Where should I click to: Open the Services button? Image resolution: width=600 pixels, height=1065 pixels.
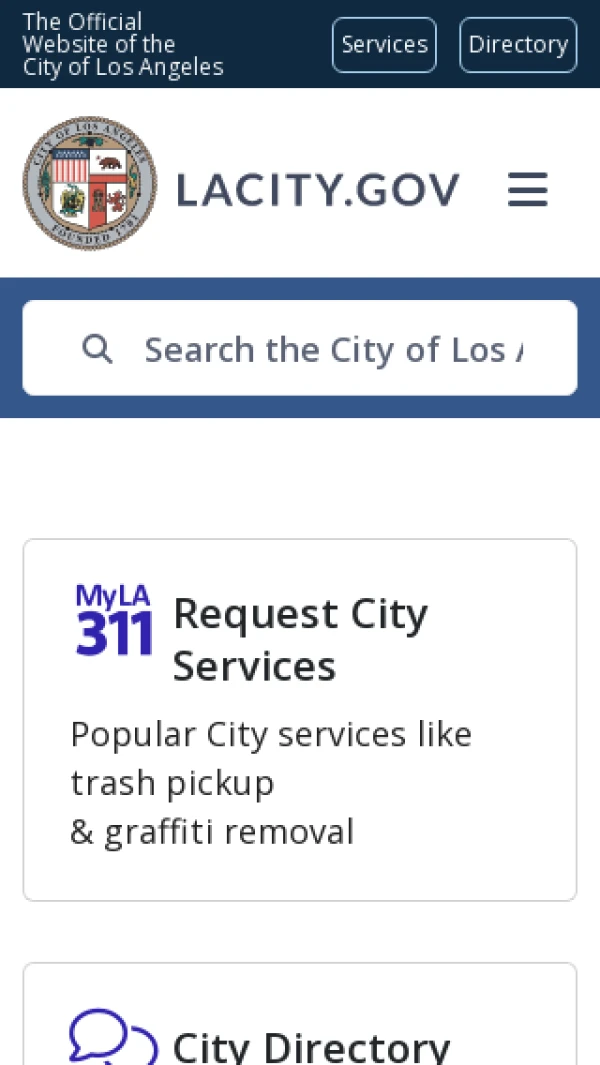[384, 45]
